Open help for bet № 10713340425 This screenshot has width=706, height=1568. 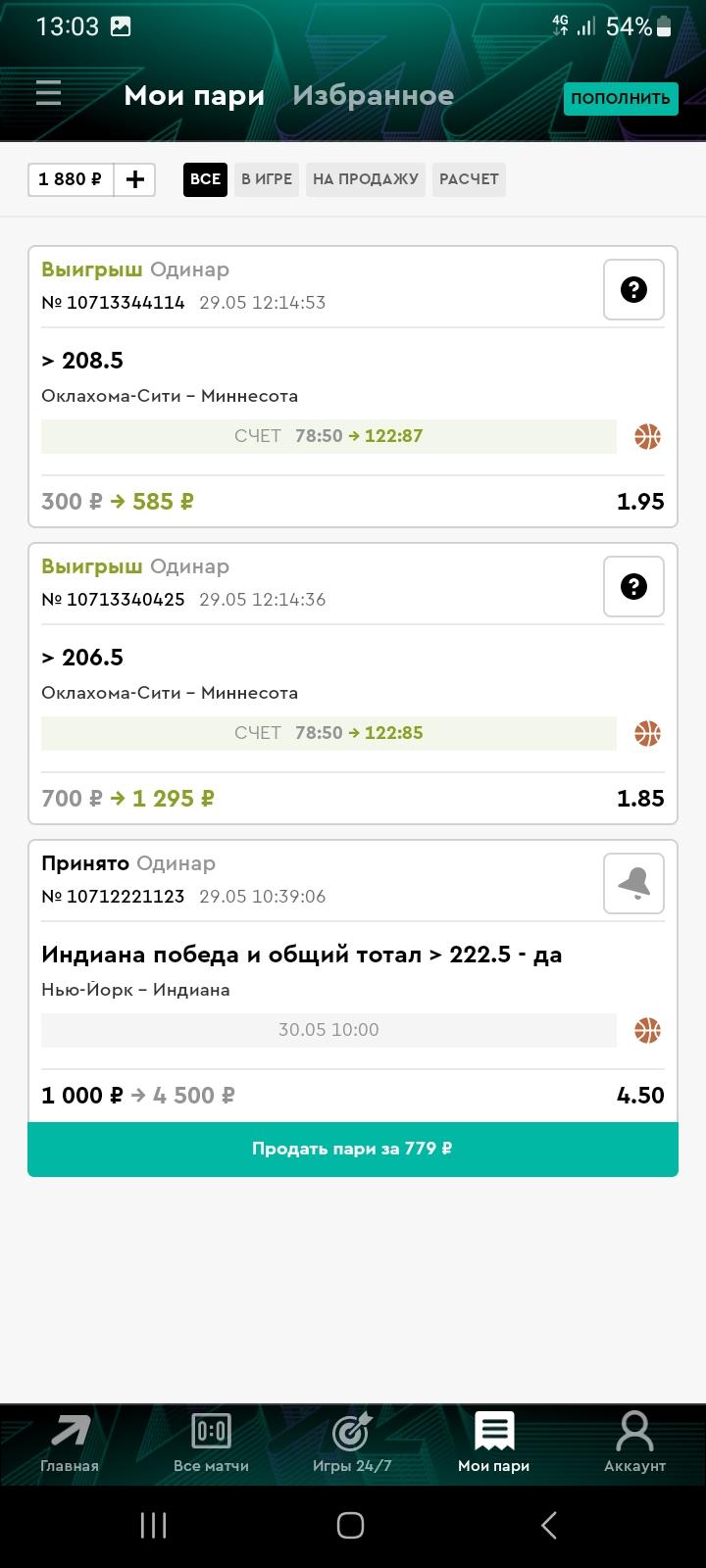pyautogui.click(x=633, y=586)
